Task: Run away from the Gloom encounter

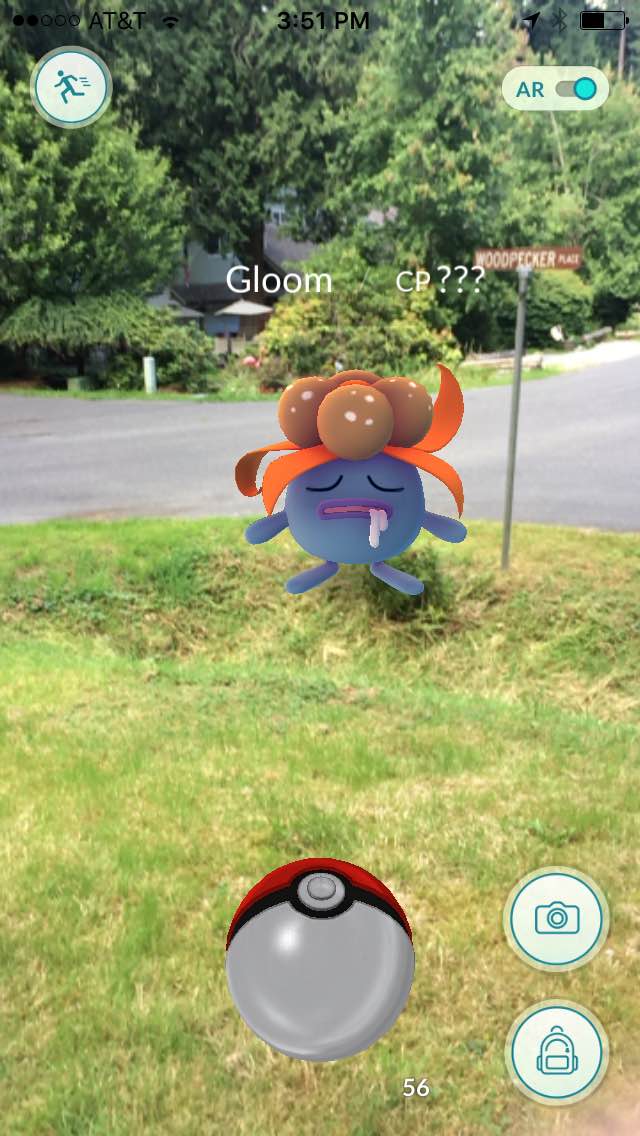Action: point(71,88)
